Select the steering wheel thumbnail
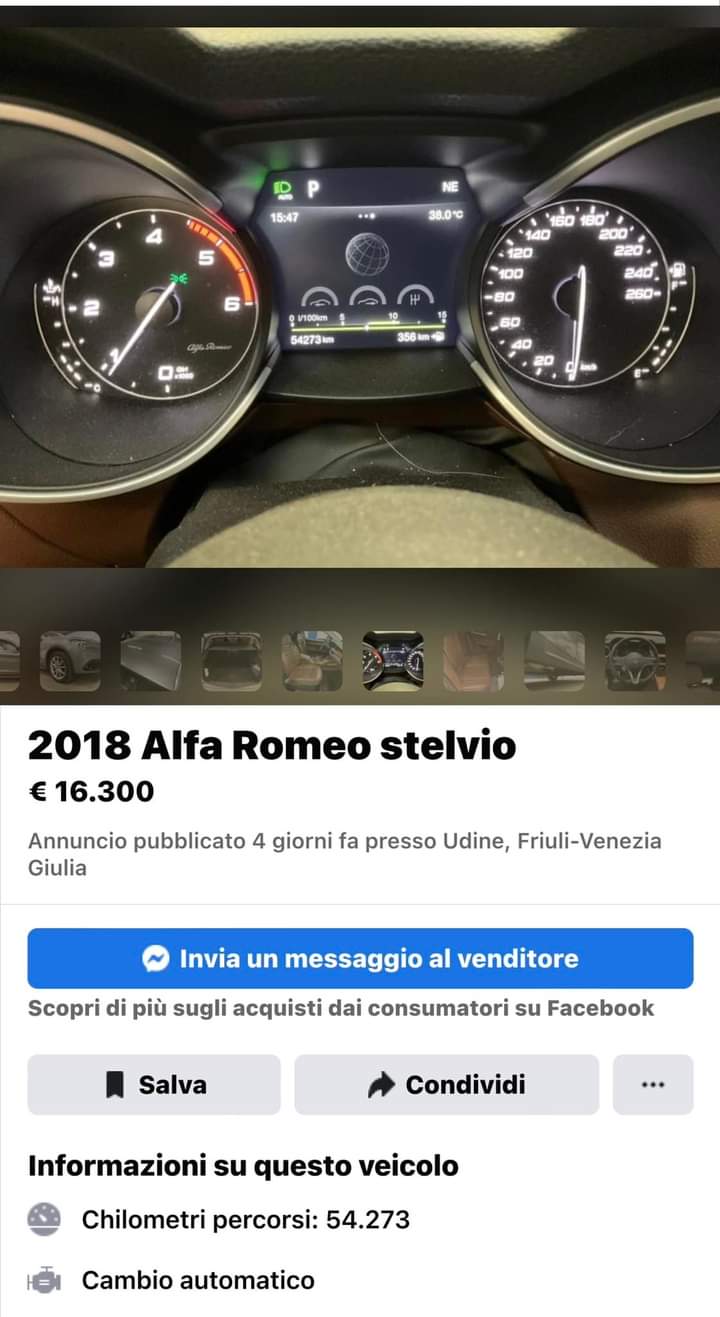720x1317 pixels. coord(634,661)
